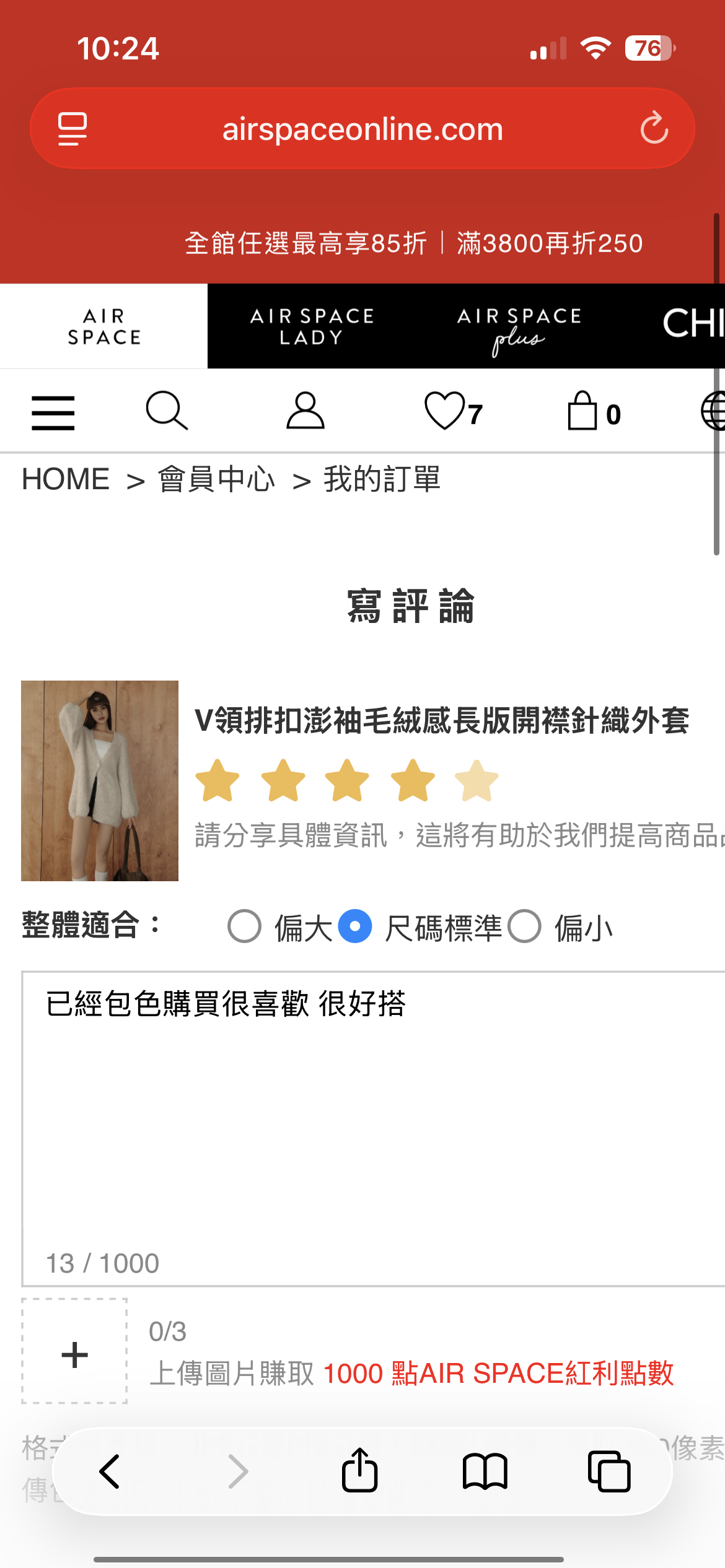
Task: Open the search magnifier icon
Action: pyautogui.click(x=166, y=411)
